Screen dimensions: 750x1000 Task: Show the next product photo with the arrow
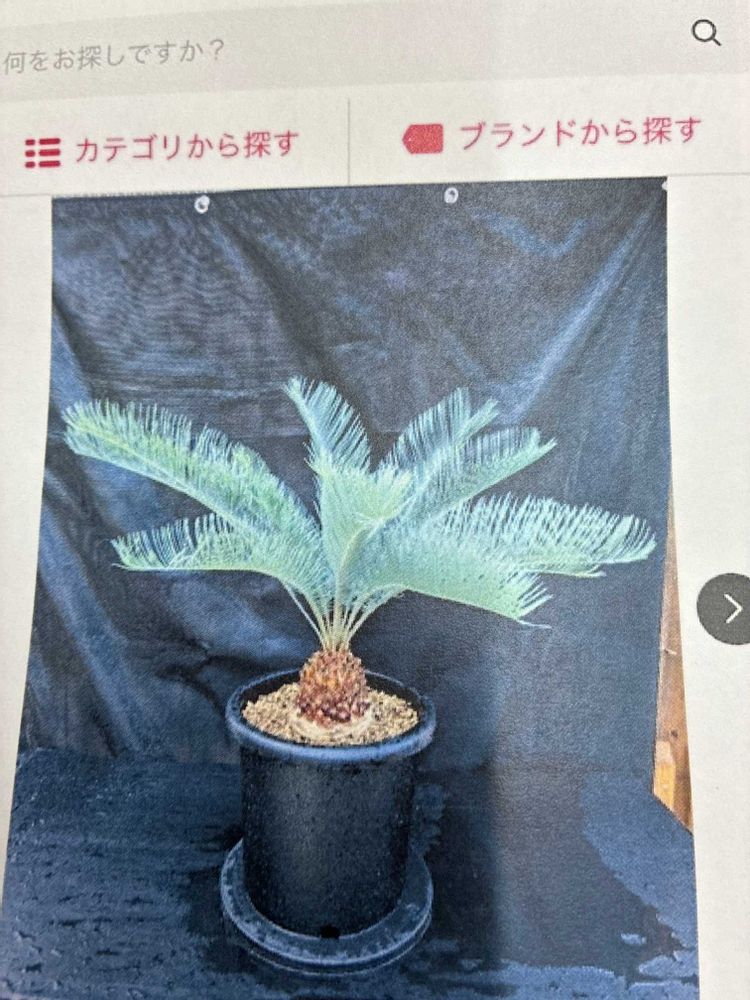(x=726, y=608)
